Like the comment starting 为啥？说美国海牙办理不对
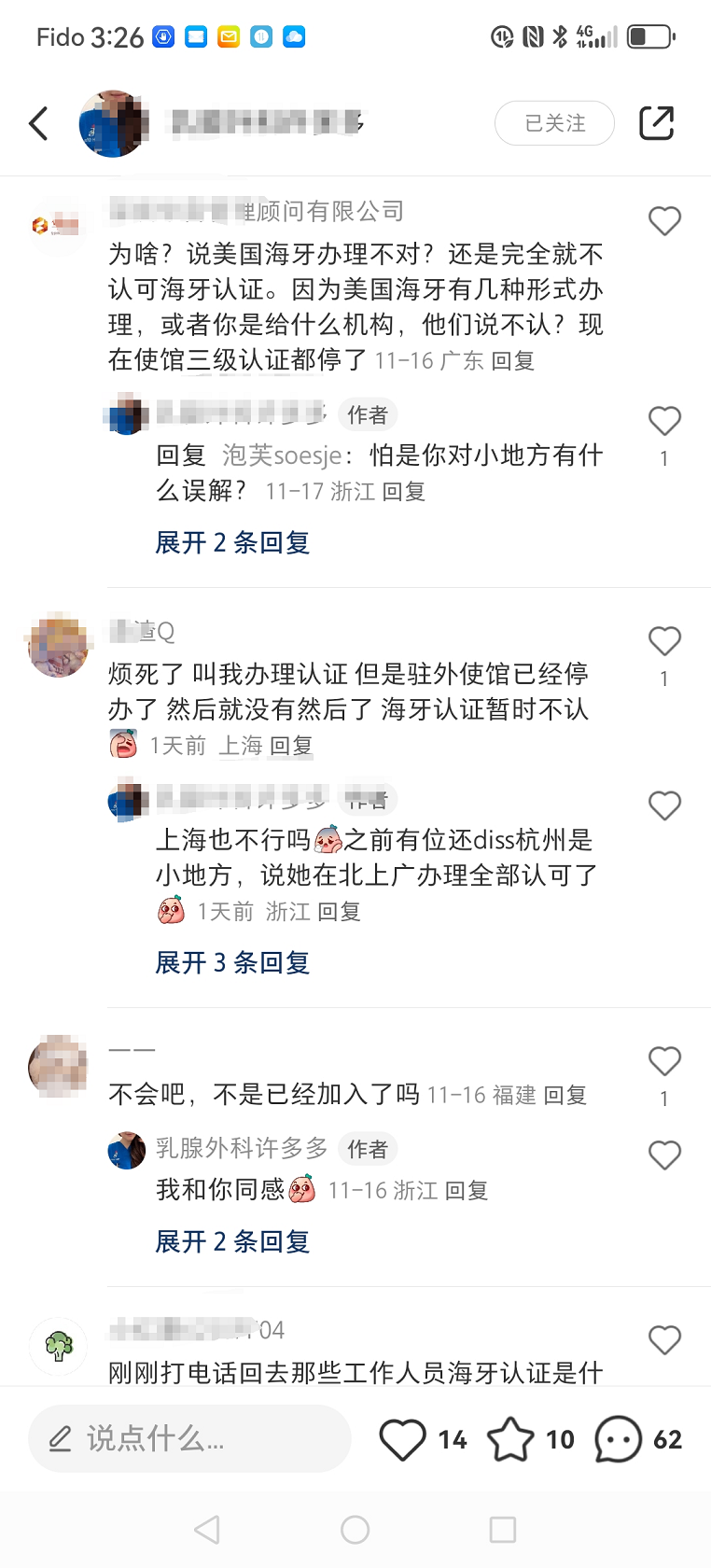711x1568 pixels. (x=664, y=221)
